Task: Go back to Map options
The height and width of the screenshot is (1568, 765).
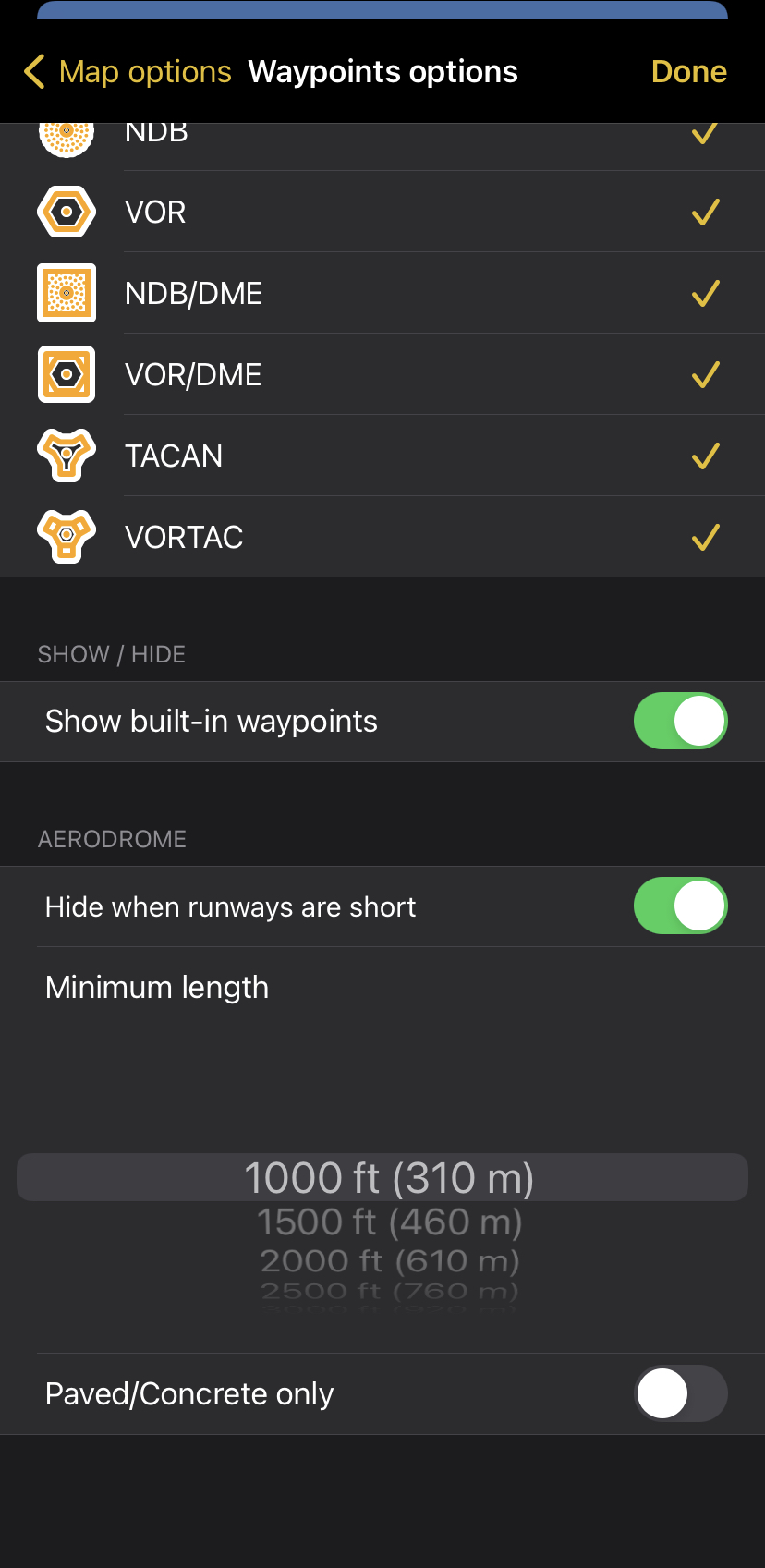Action: [x=127, y=72]
